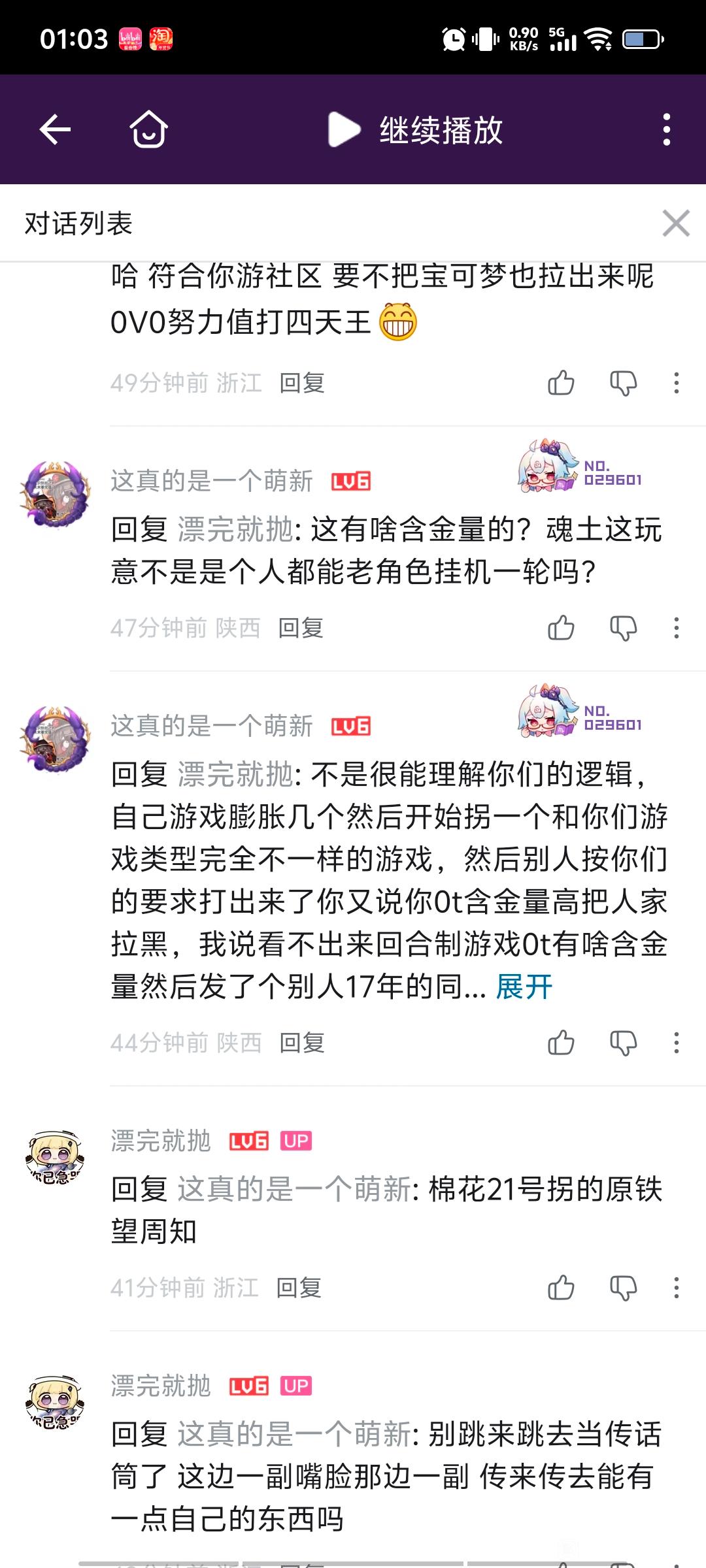Open the home icon in the top bar

tap(149, 129)
